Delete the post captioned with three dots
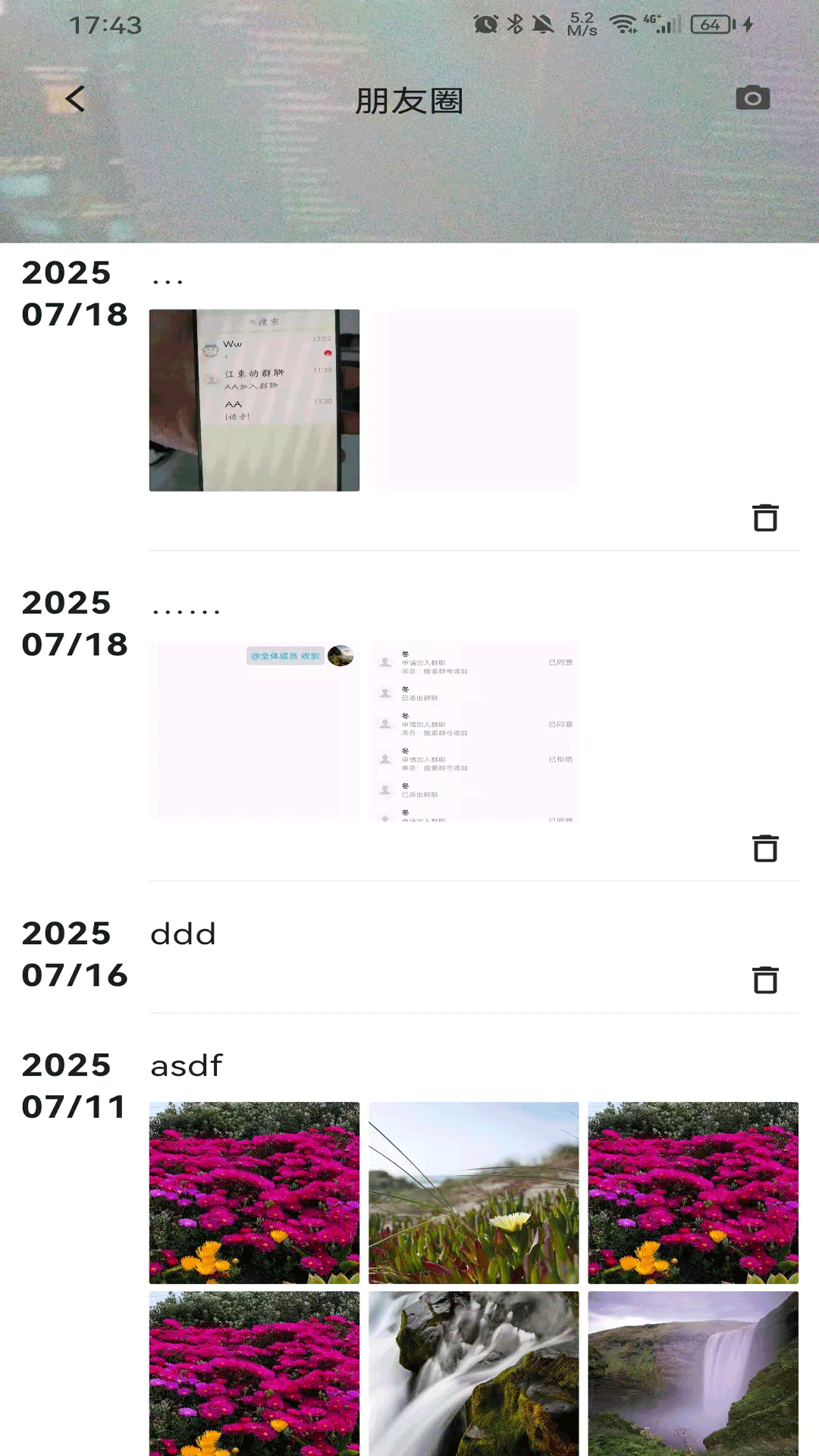This screenshot has width=819, height=1456. tap(765, 518)
